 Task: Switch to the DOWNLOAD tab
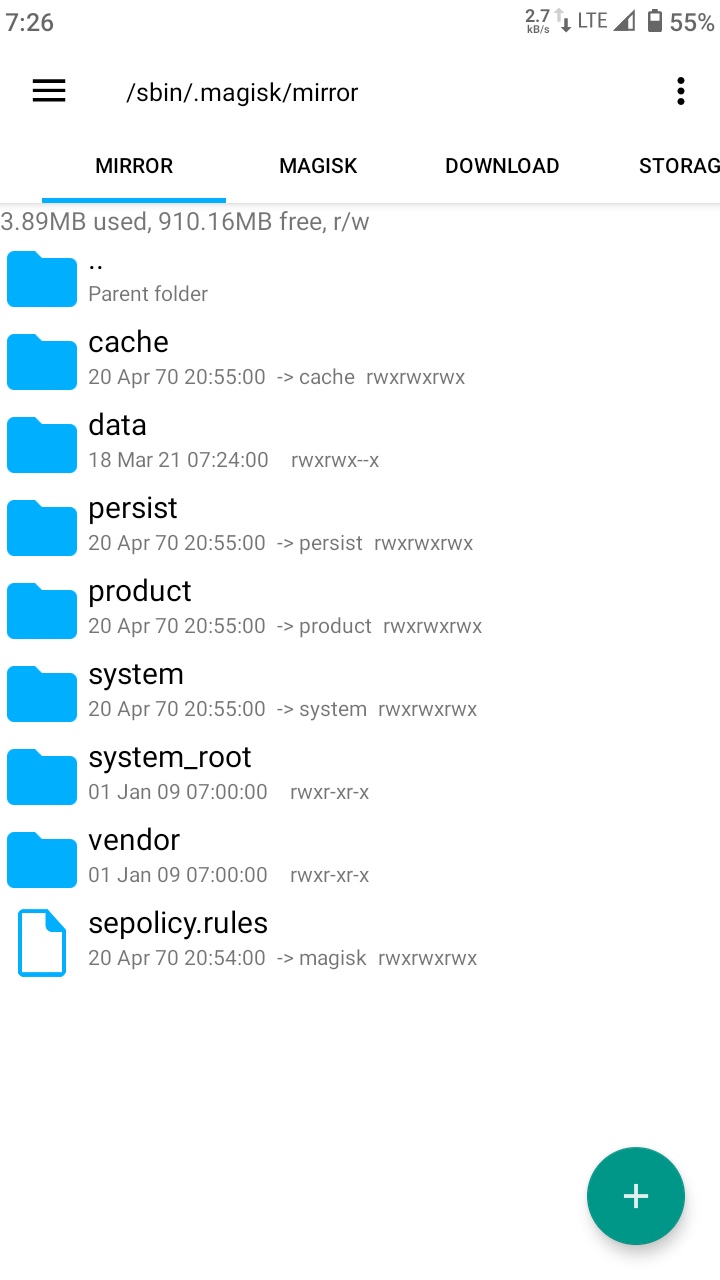(x=502, y=166)
